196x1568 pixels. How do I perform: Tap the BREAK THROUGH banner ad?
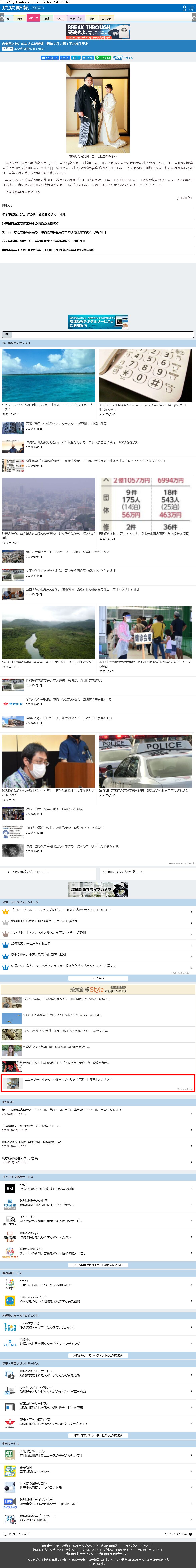point(98,32)
